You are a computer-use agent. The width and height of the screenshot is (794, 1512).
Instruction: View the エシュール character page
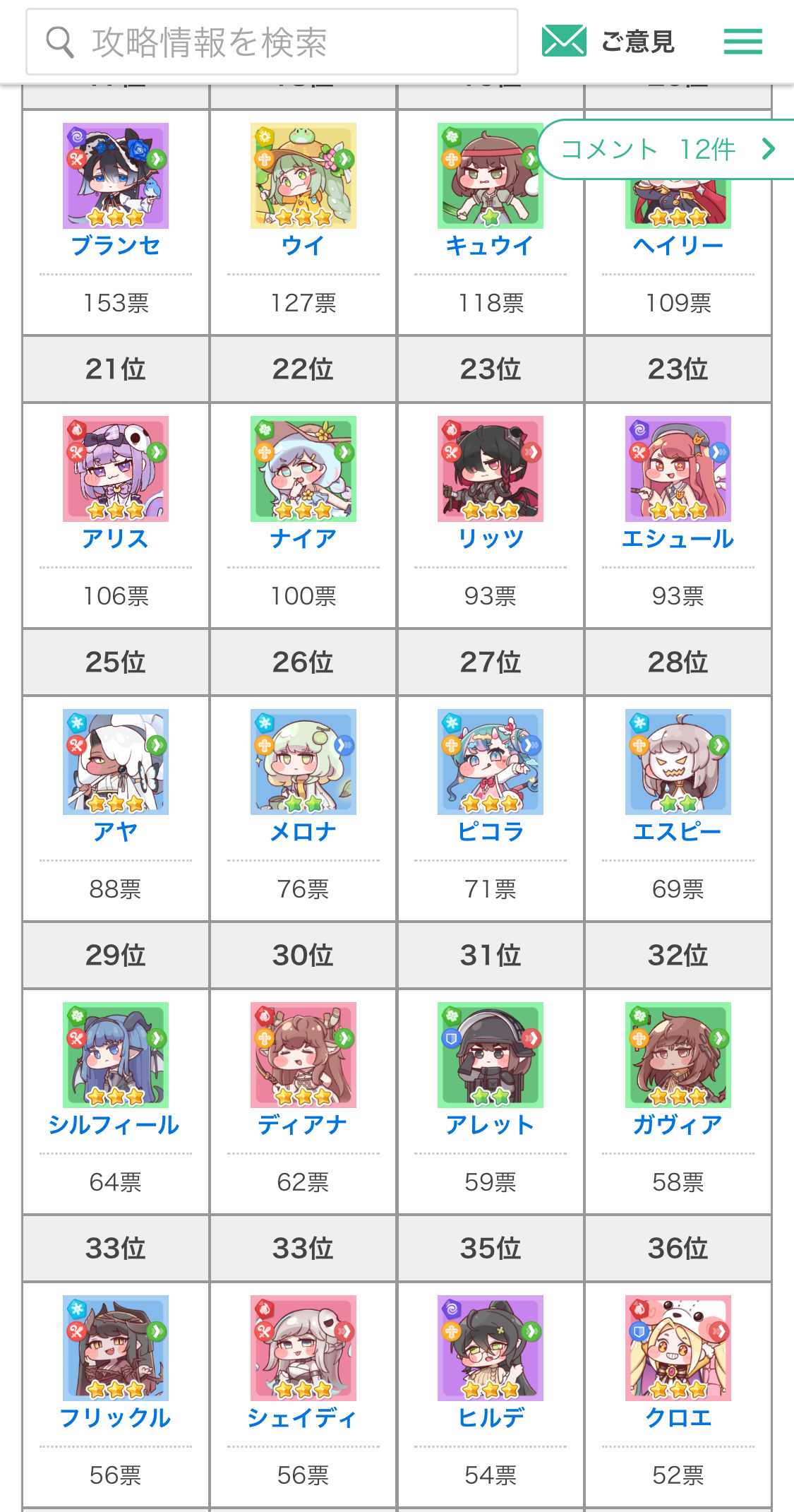click(x=678, y=538)
